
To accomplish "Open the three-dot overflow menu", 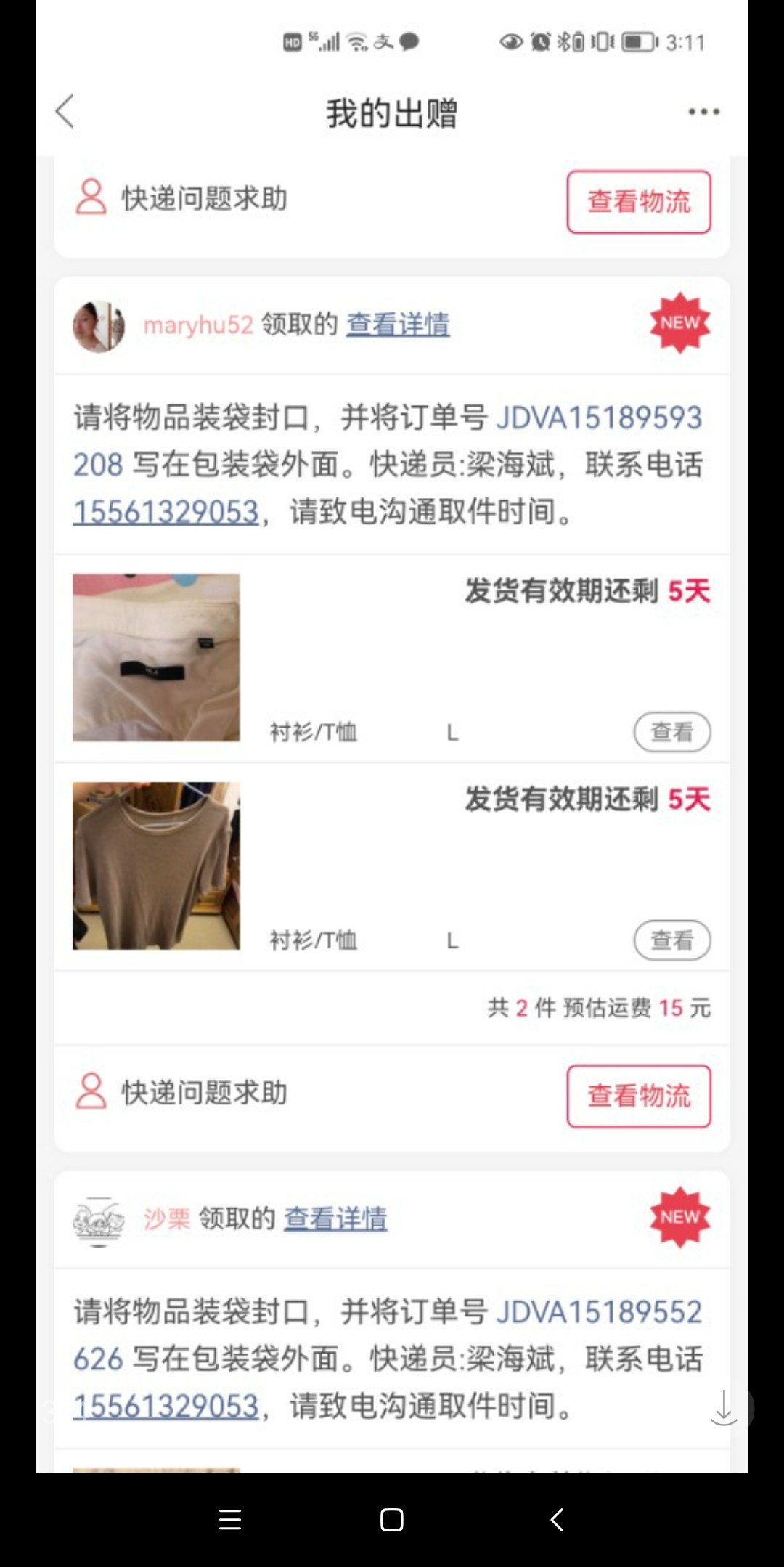I will (703, 112).
